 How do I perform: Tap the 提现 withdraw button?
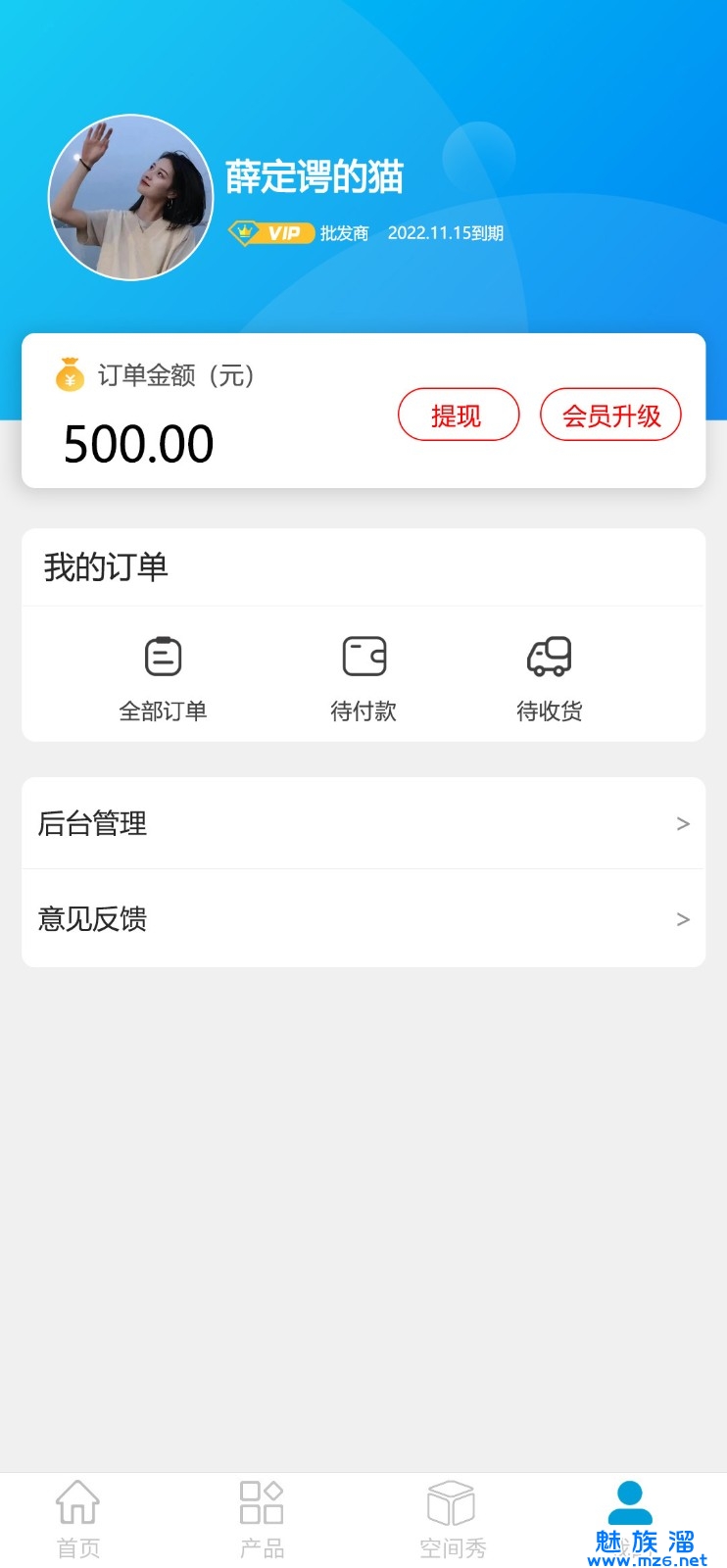point(458,416)
